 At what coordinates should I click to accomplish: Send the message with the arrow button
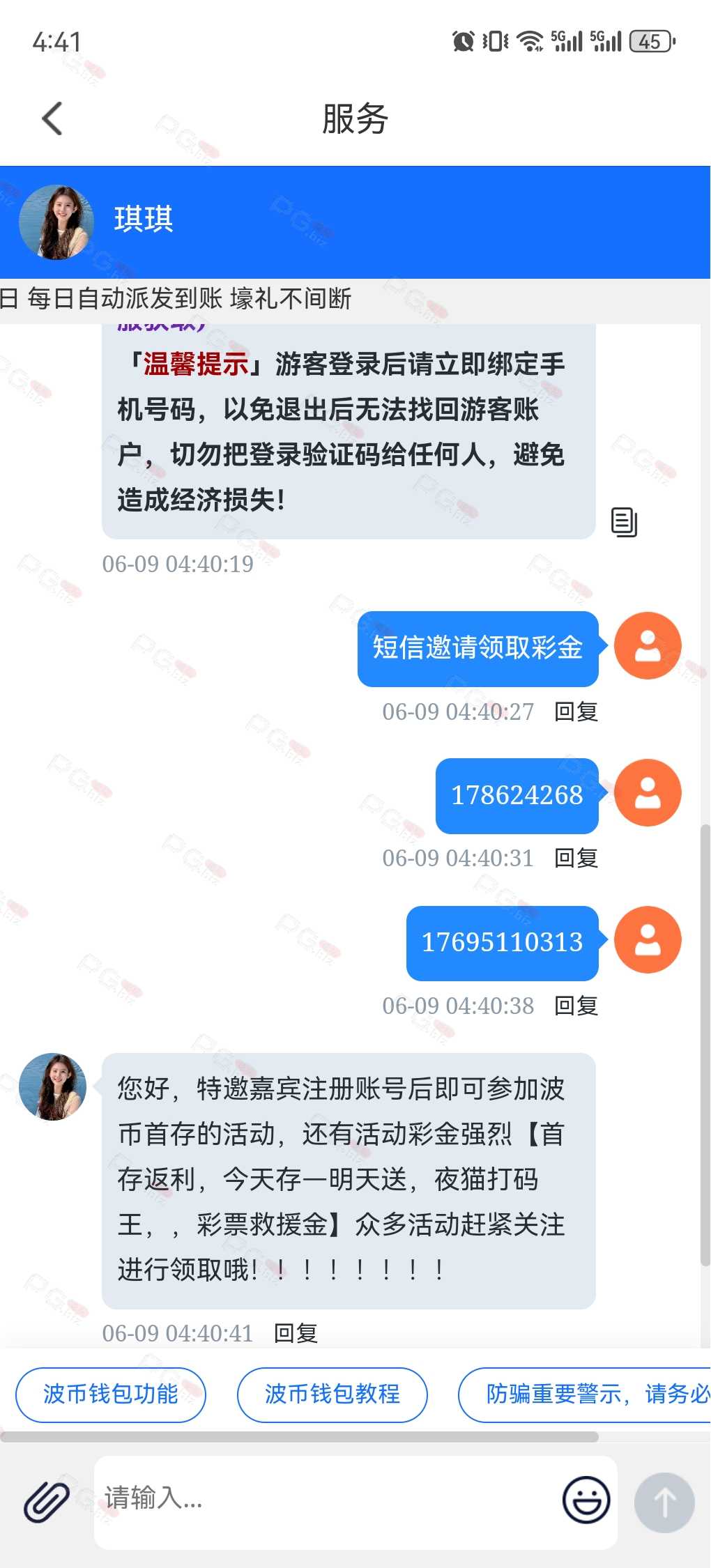(x=664, y=1502)
